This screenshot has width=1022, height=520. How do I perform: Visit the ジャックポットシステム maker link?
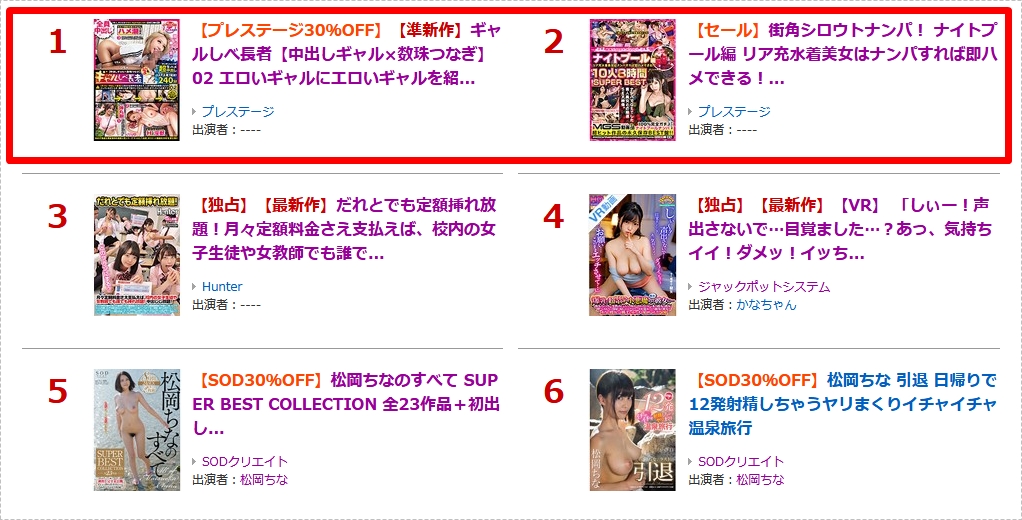pyautogui.click(x=764, y=286)
